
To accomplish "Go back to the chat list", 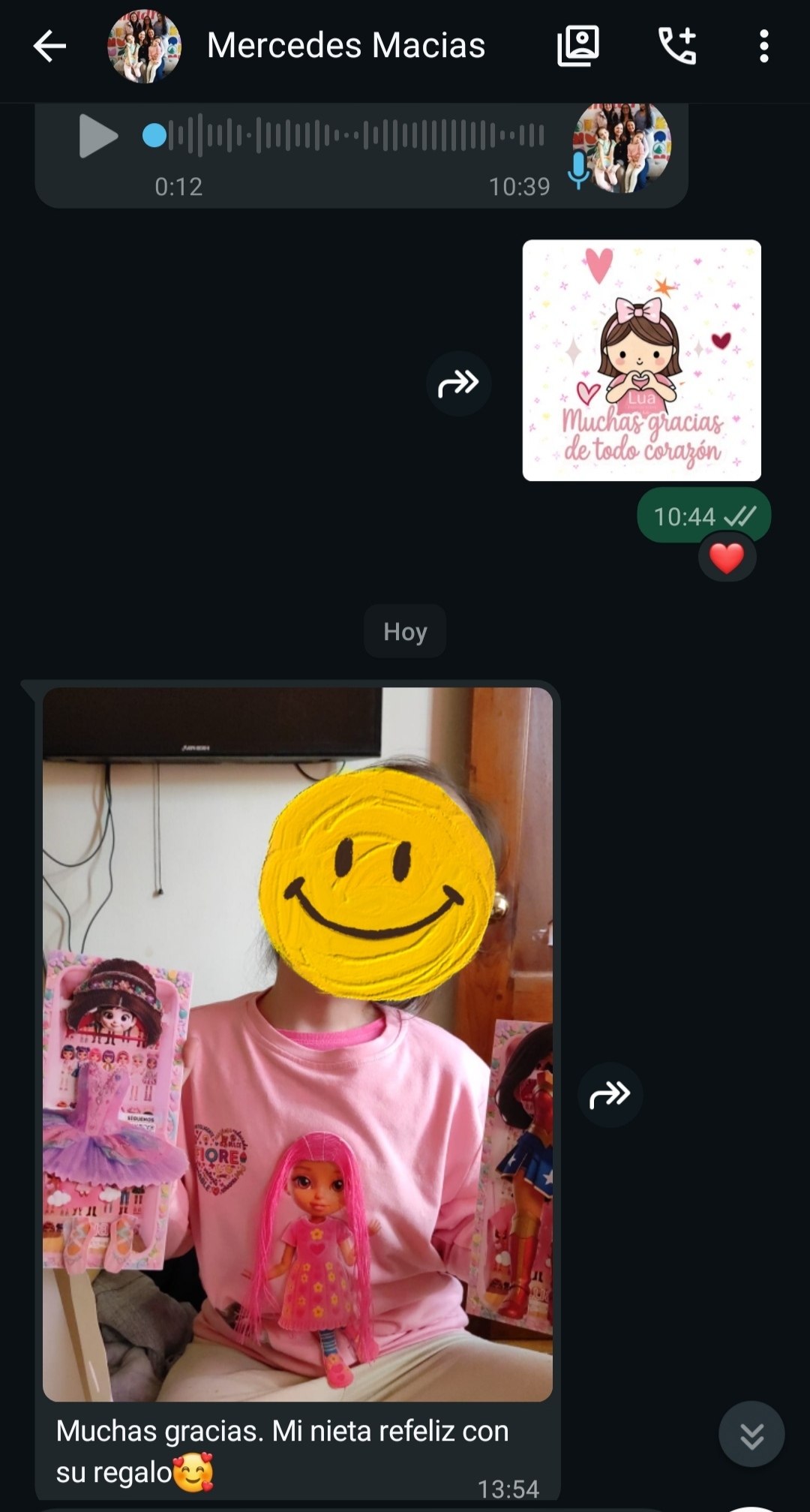I will click(x=49, y=47).
